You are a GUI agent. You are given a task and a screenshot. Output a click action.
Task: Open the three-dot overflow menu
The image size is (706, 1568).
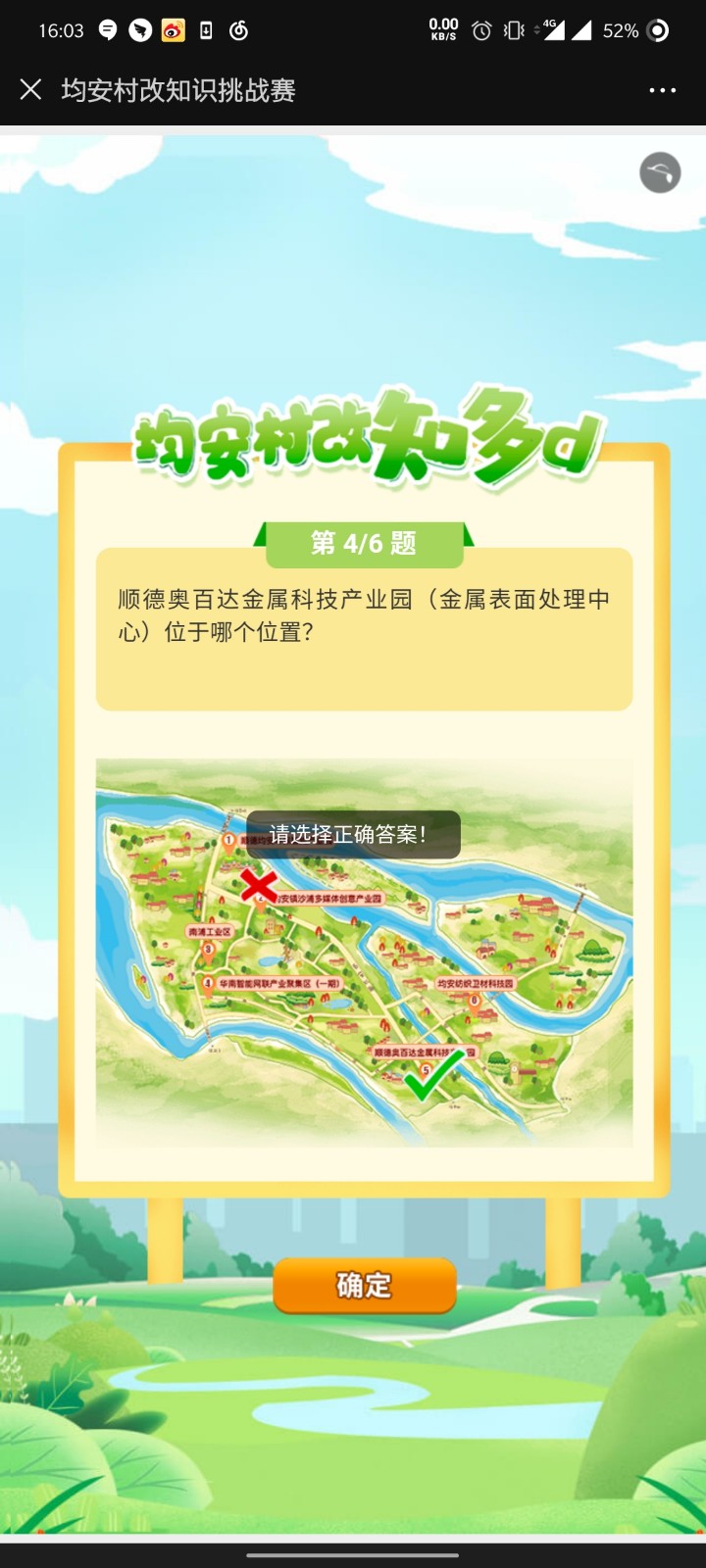(x=662, y=90)
